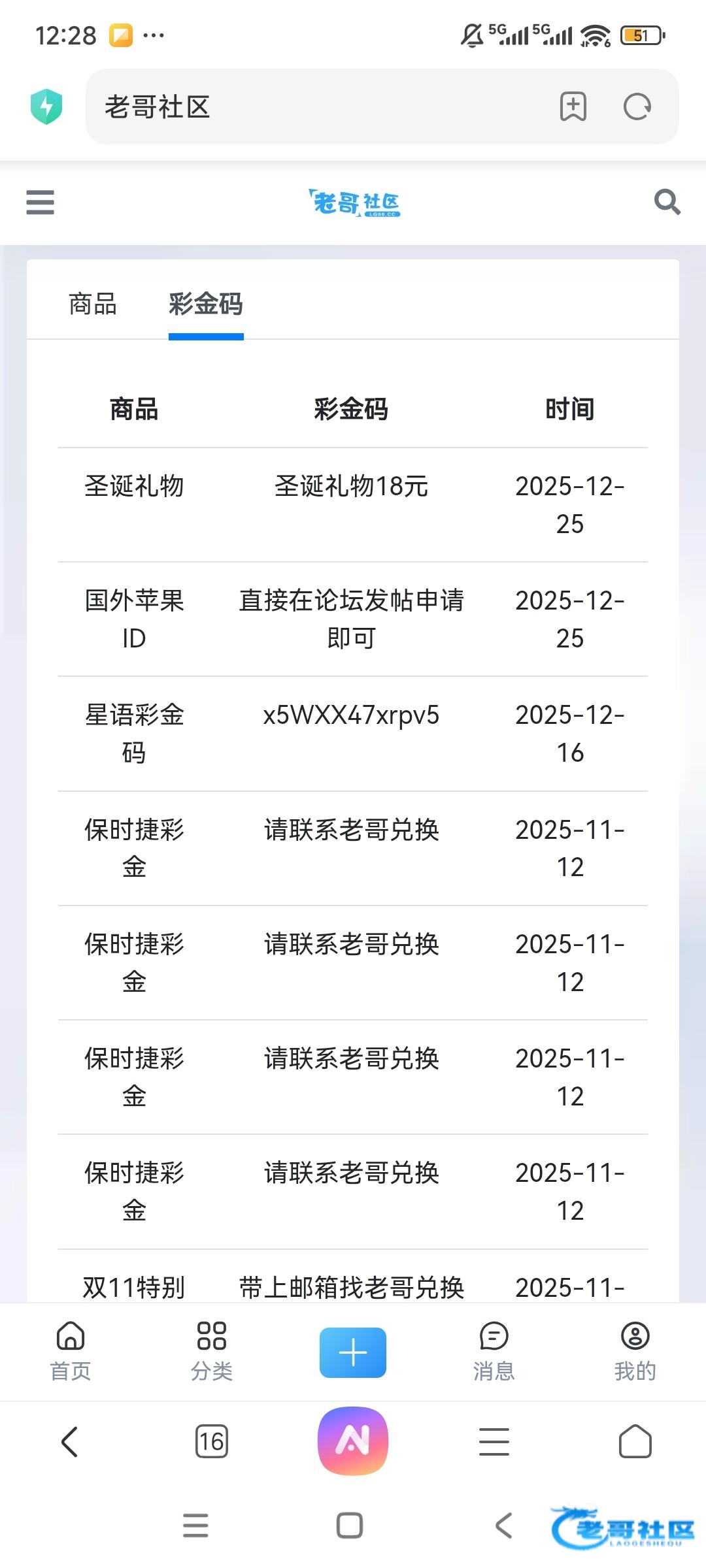
Task: Go to the 首页 tab
Action: click(71, 1352)
